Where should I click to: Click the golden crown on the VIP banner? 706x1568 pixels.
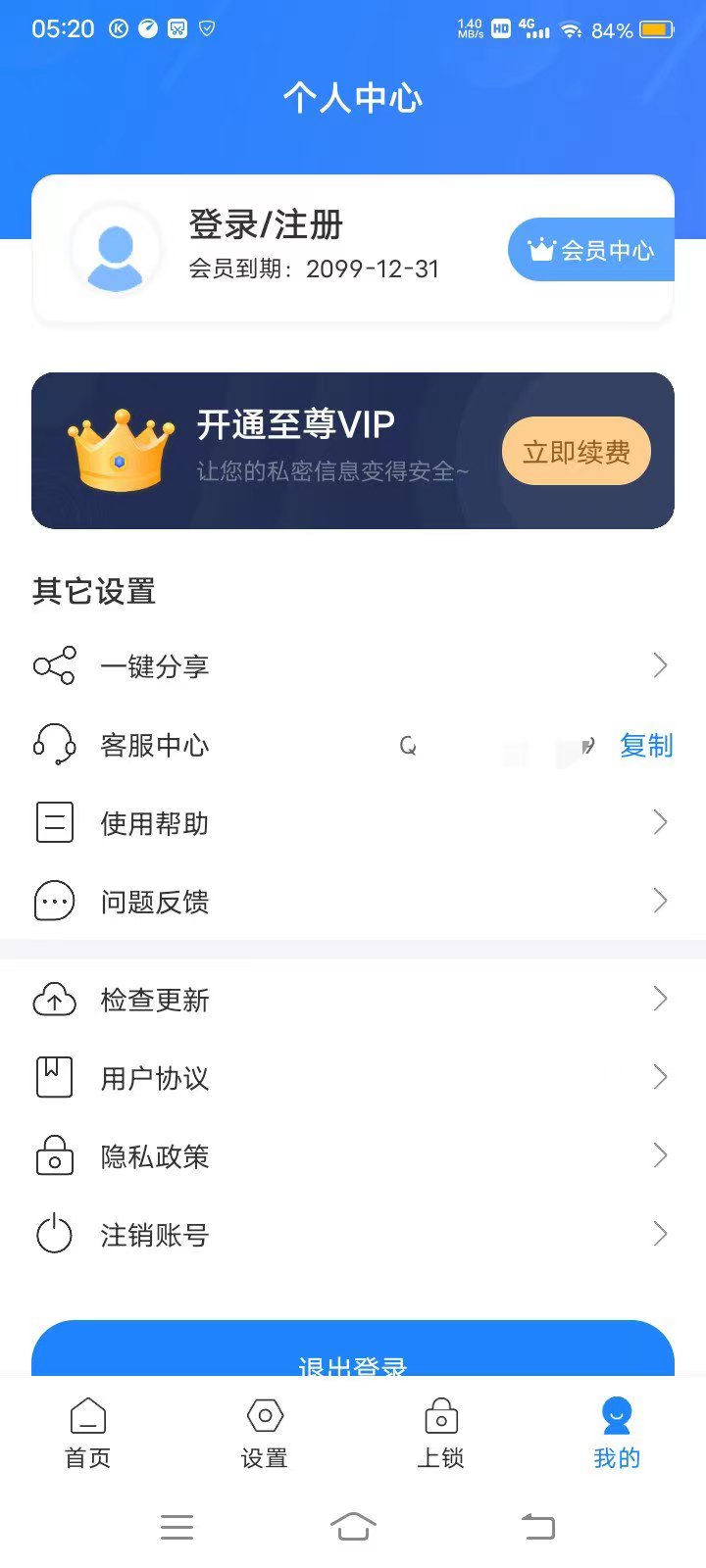click(x=120, y=450)
